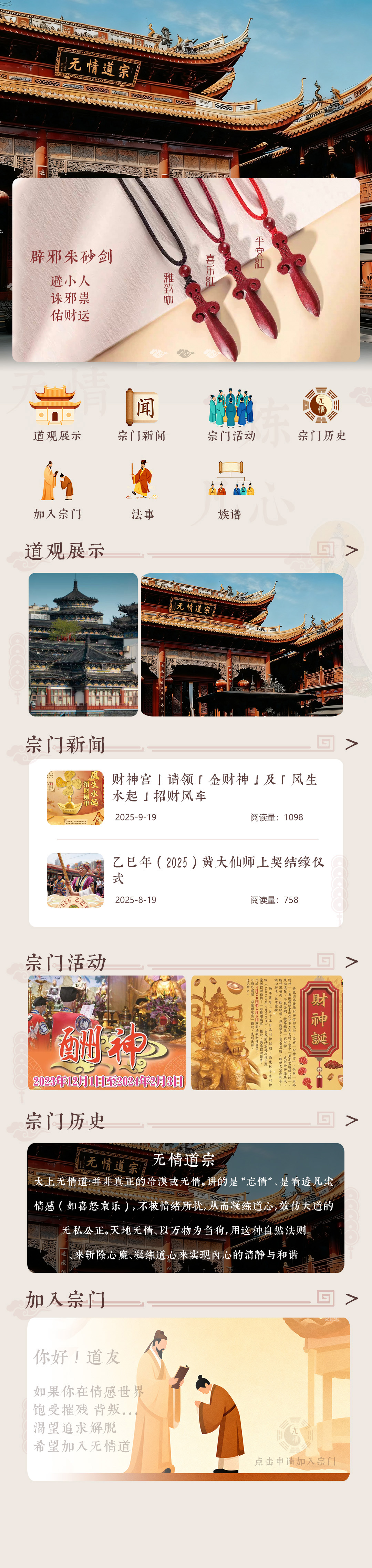Expand 宗门历史 section via arrow
372x1568 pixels.
coord(351,1120)
